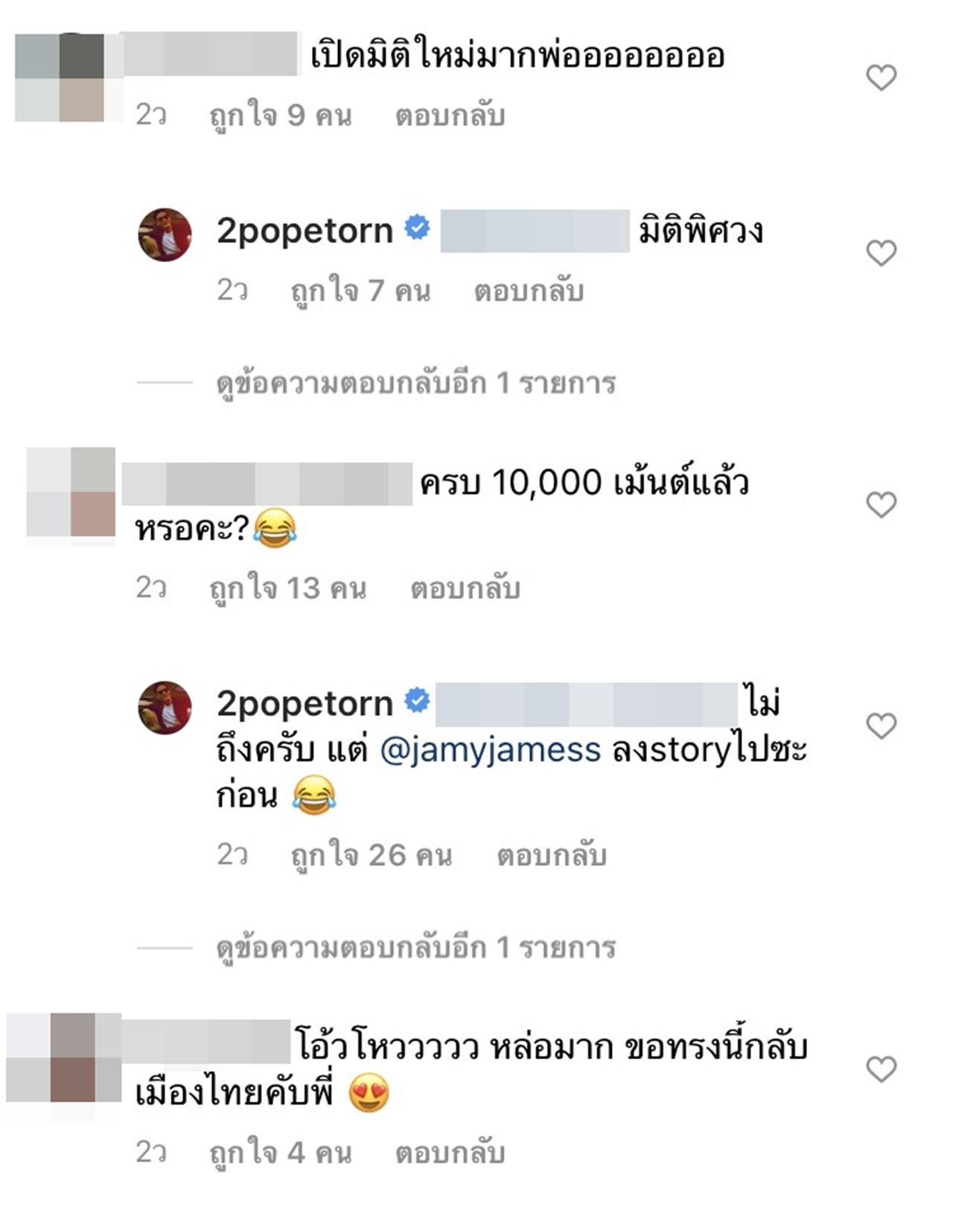View who liked the comment with 13 likes
953x1232 pixels.
pyautogui.click(x=287, y=588)
